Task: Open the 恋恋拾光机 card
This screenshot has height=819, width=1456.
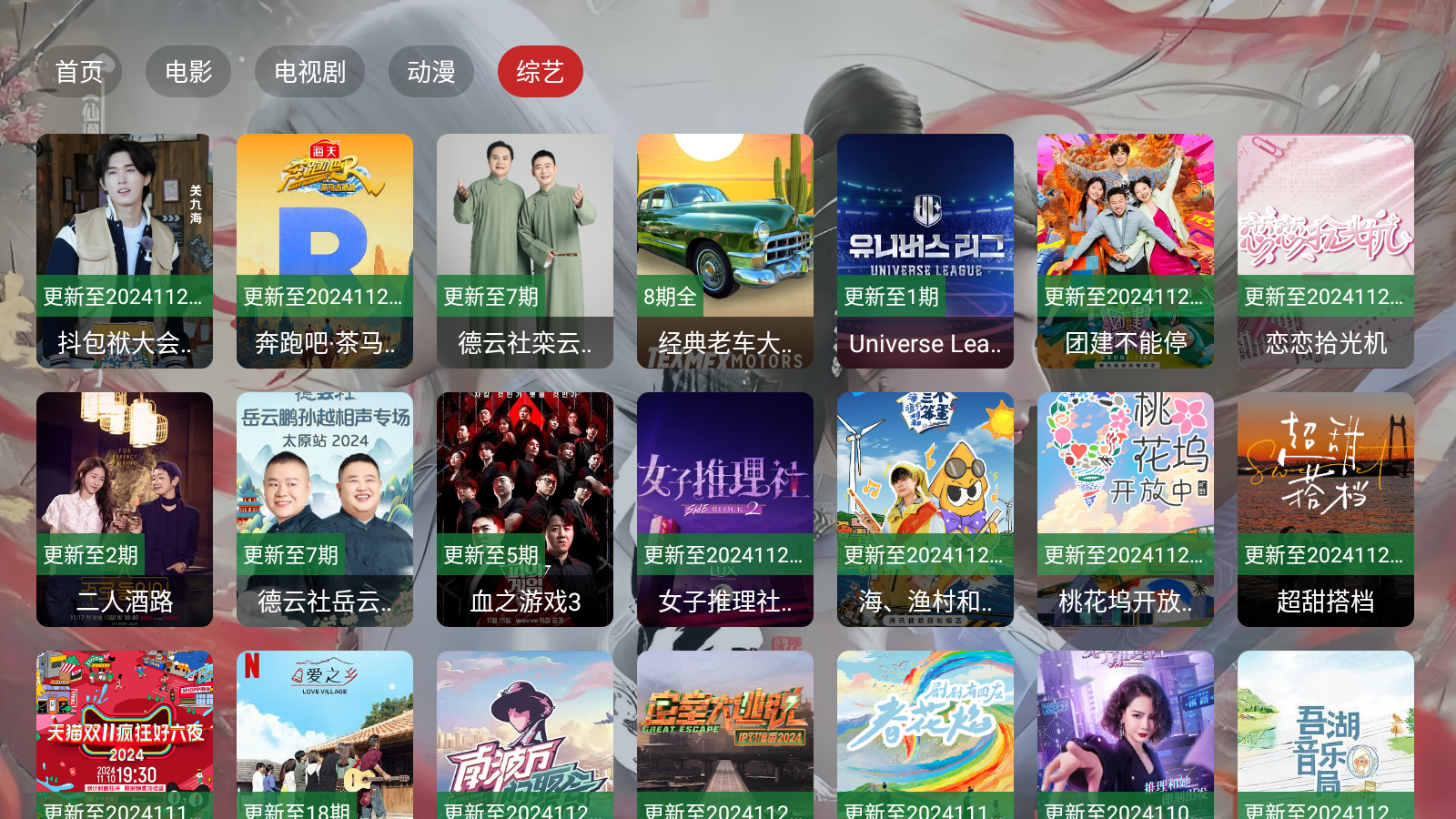Action: (x=1326, y=250)
